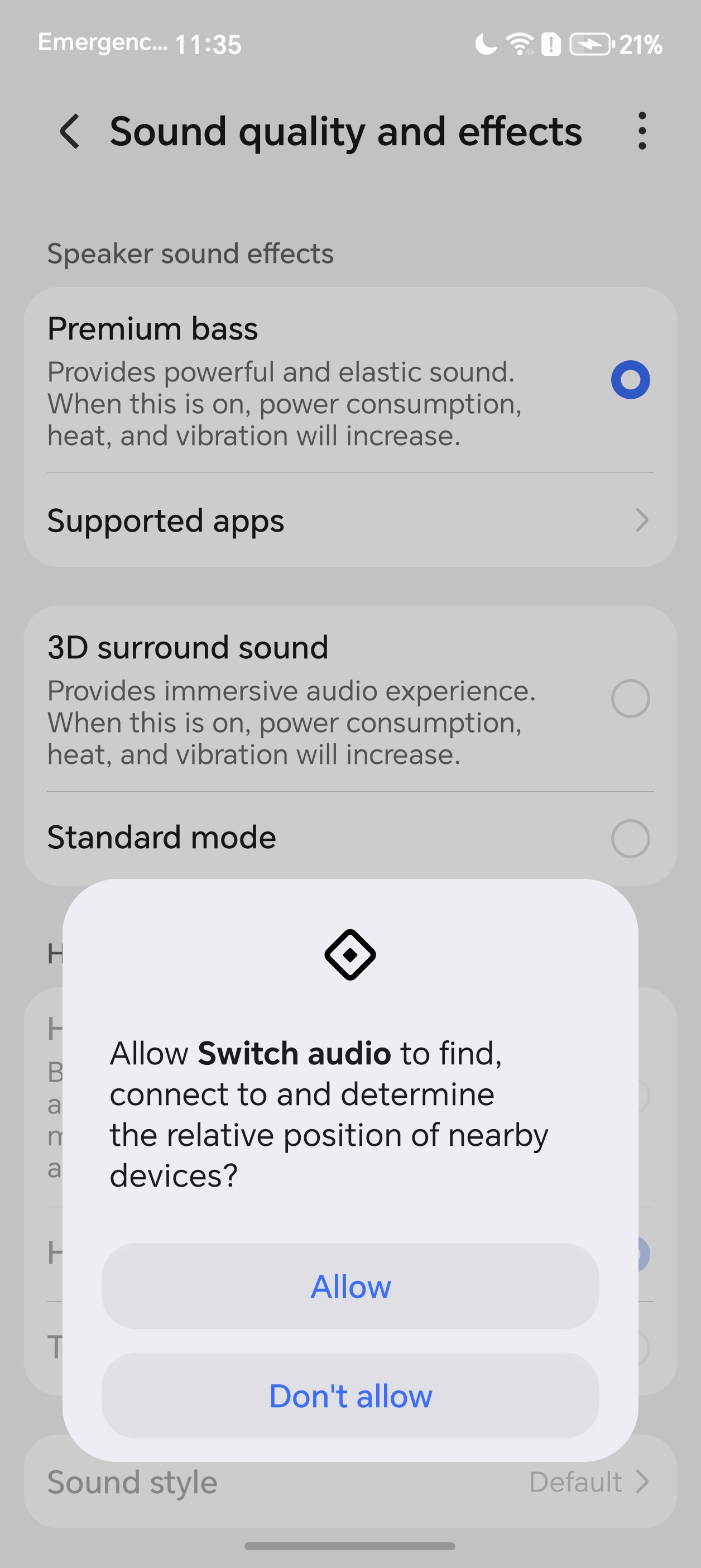Select the Premium bass sound effect
This screenshot has width=701, height=1568.
(630, 380)
